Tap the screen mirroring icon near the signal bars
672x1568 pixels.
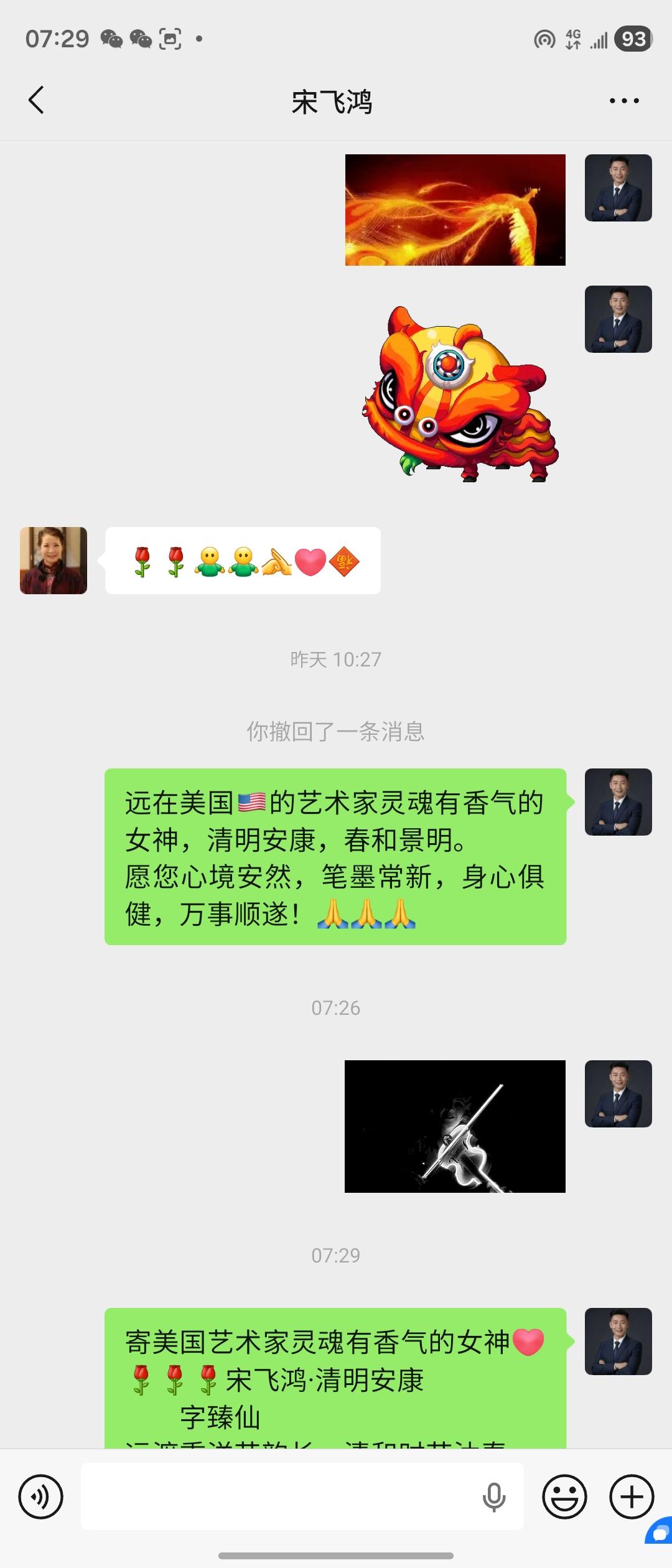[544, 39]
